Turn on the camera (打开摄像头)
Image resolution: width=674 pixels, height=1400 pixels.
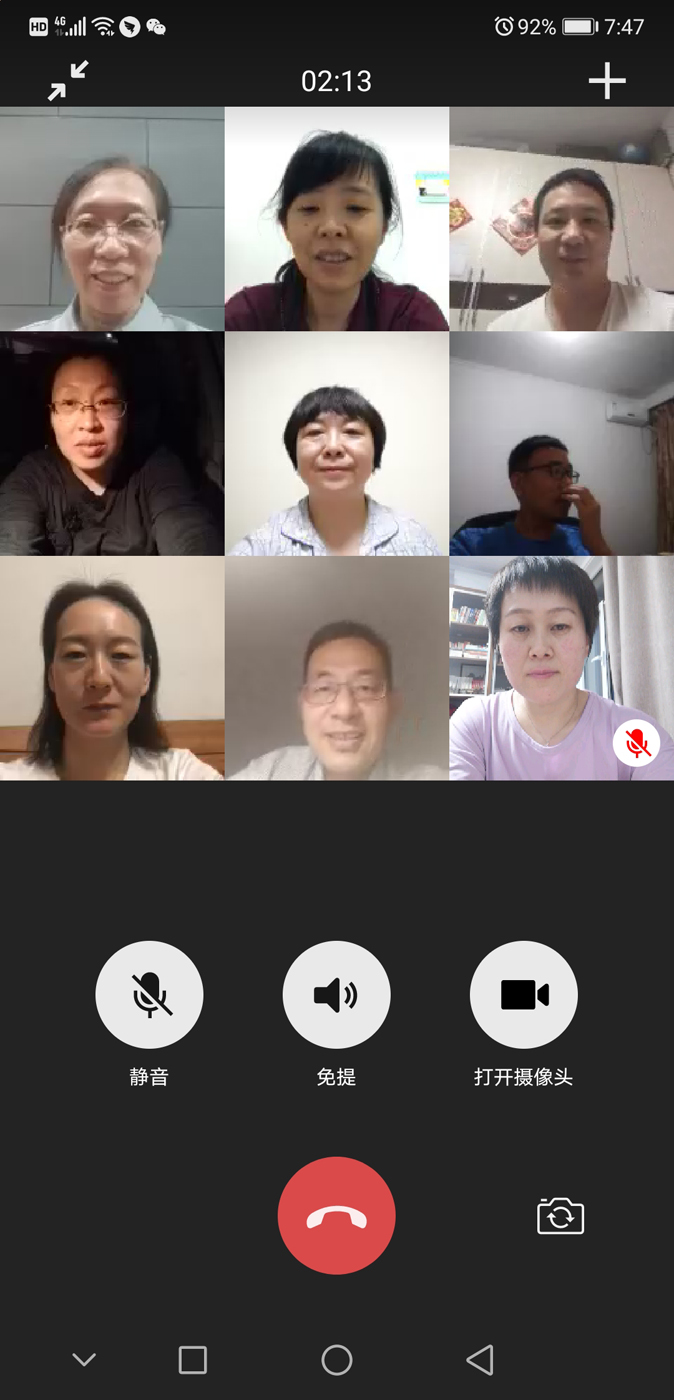[x=523, y=995]
